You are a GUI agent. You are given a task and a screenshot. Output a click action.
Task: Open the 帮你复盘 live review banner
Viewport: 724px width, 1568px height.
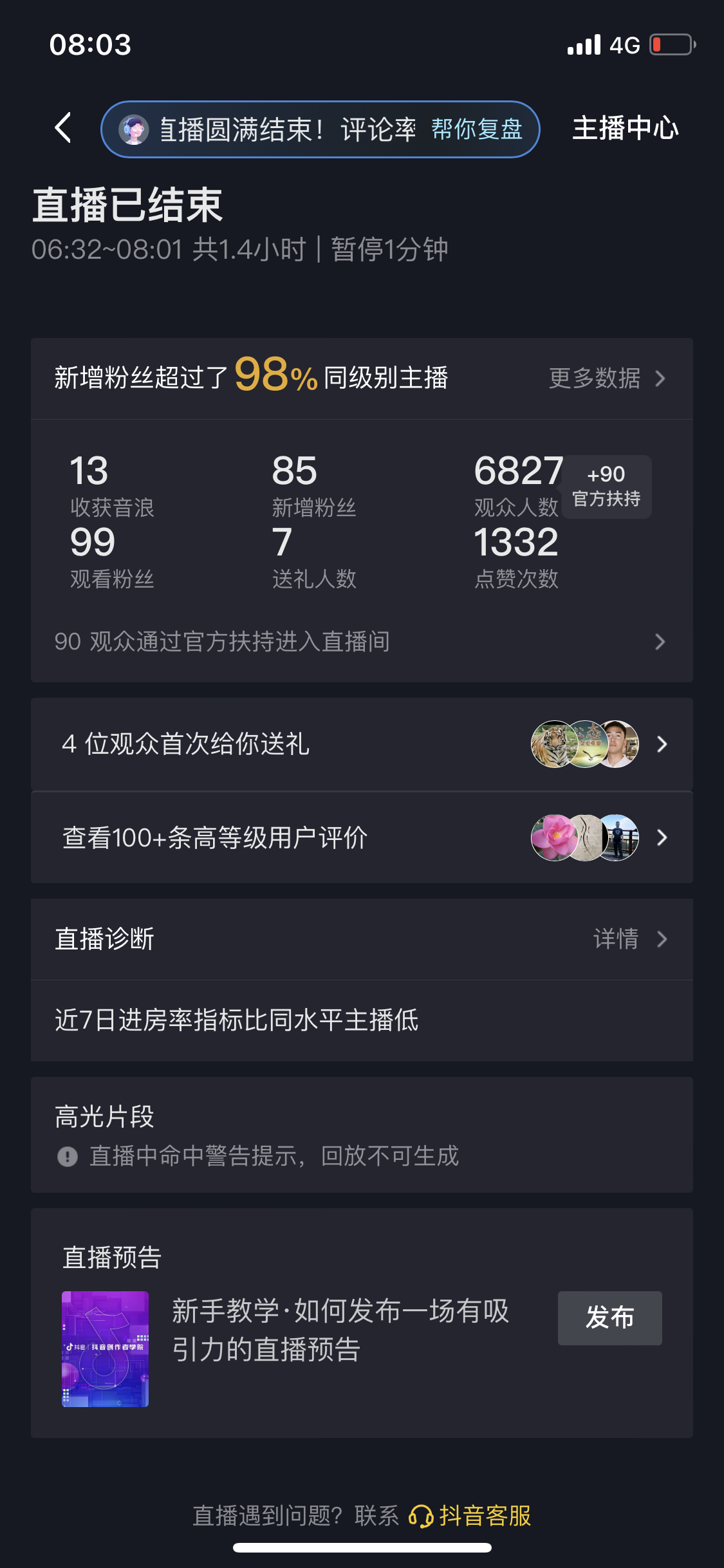476,129
